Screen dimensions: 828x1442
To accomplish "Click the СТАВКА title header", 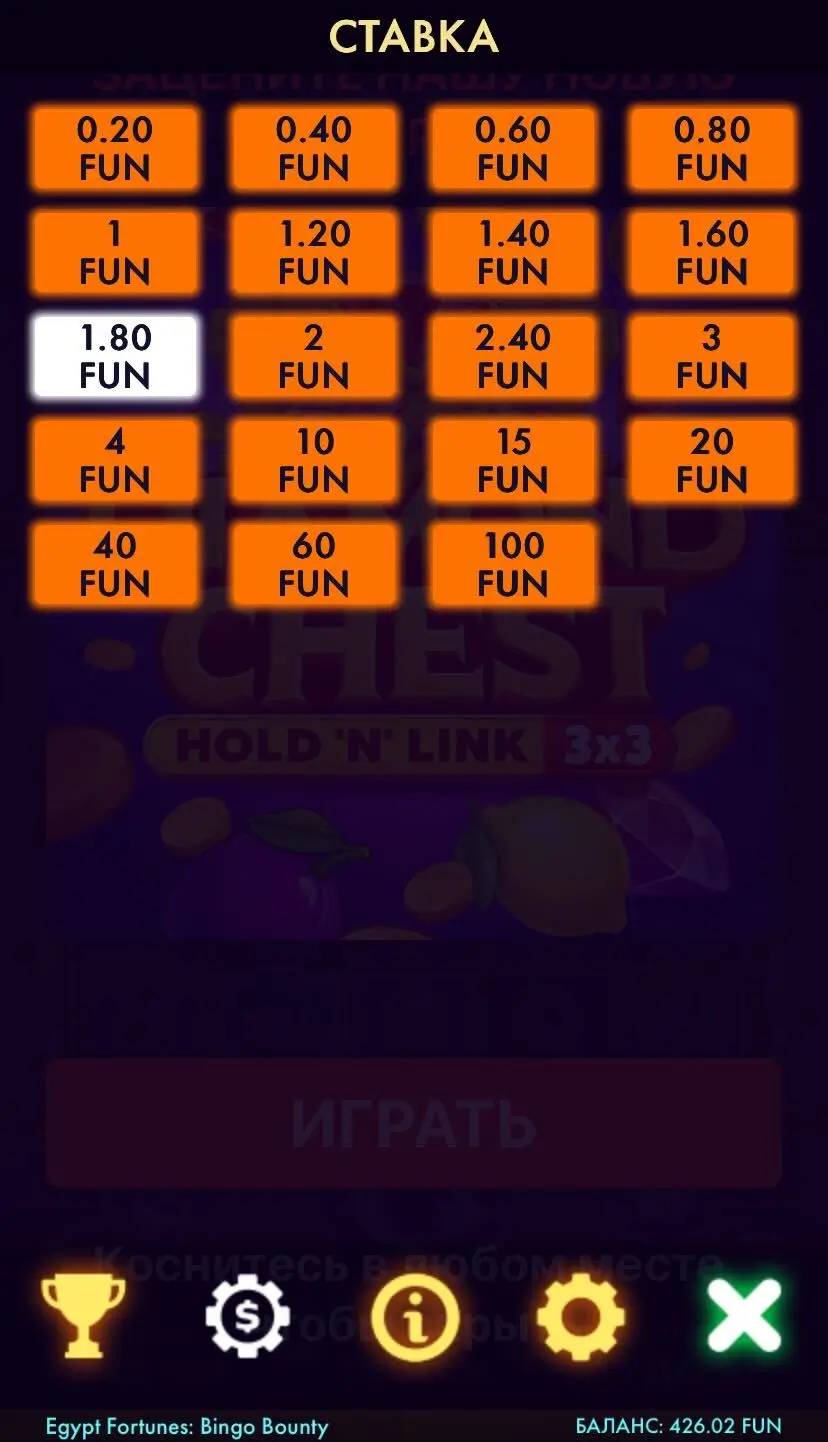I will point(414,33).
